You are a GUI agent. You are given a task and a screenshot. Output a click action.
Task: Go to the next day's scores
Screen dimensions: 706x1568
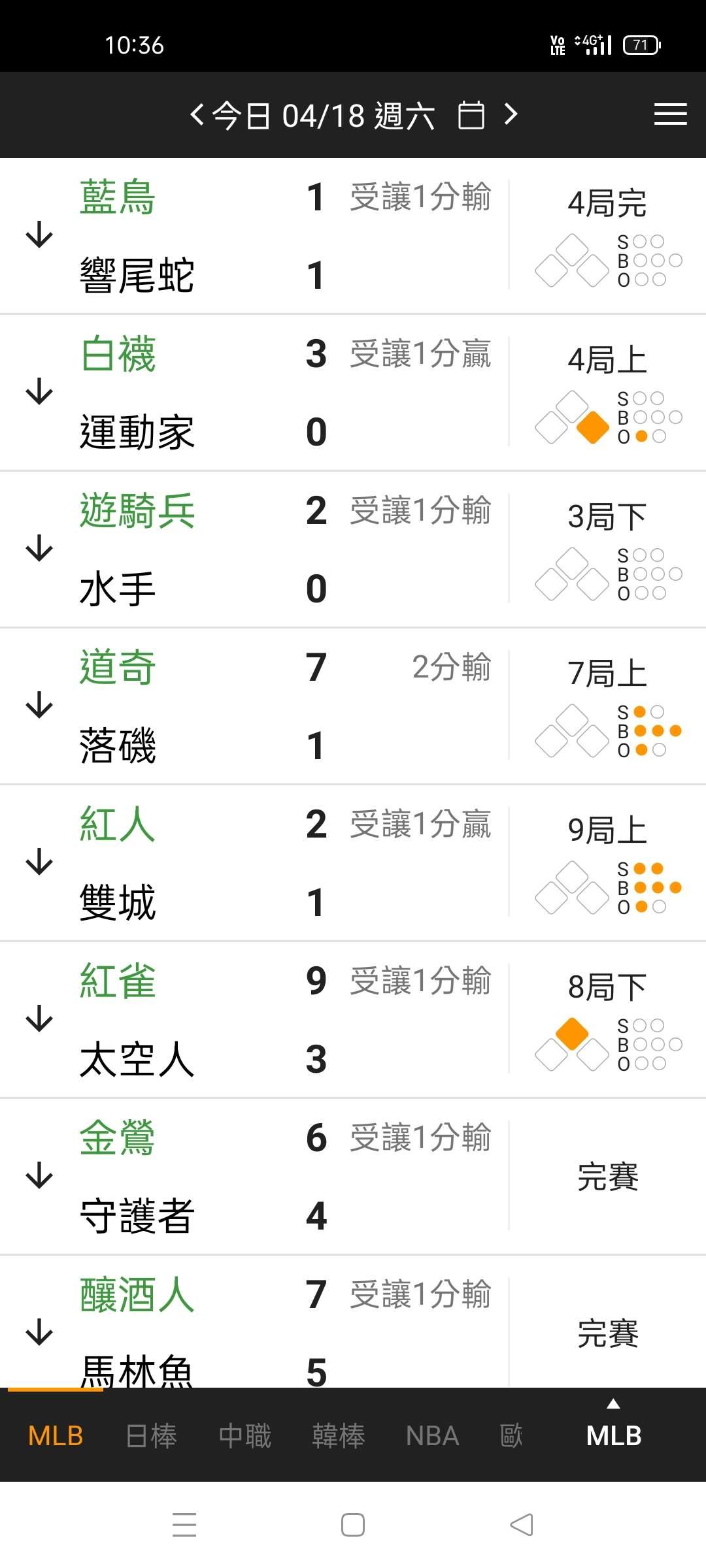click(511, 115)
